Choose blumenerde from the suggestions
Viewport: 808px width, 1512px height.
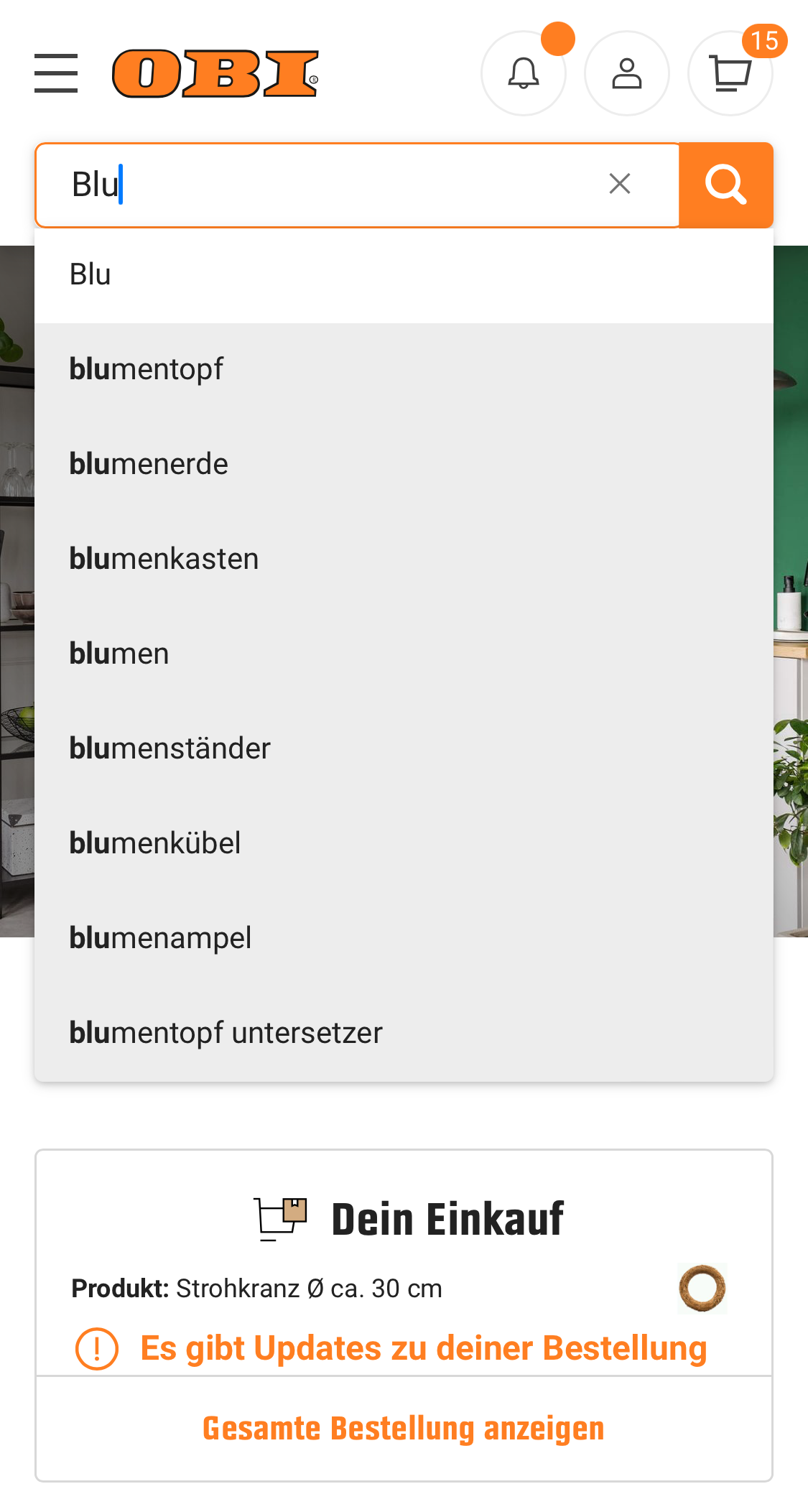click(x=148, y=463)
